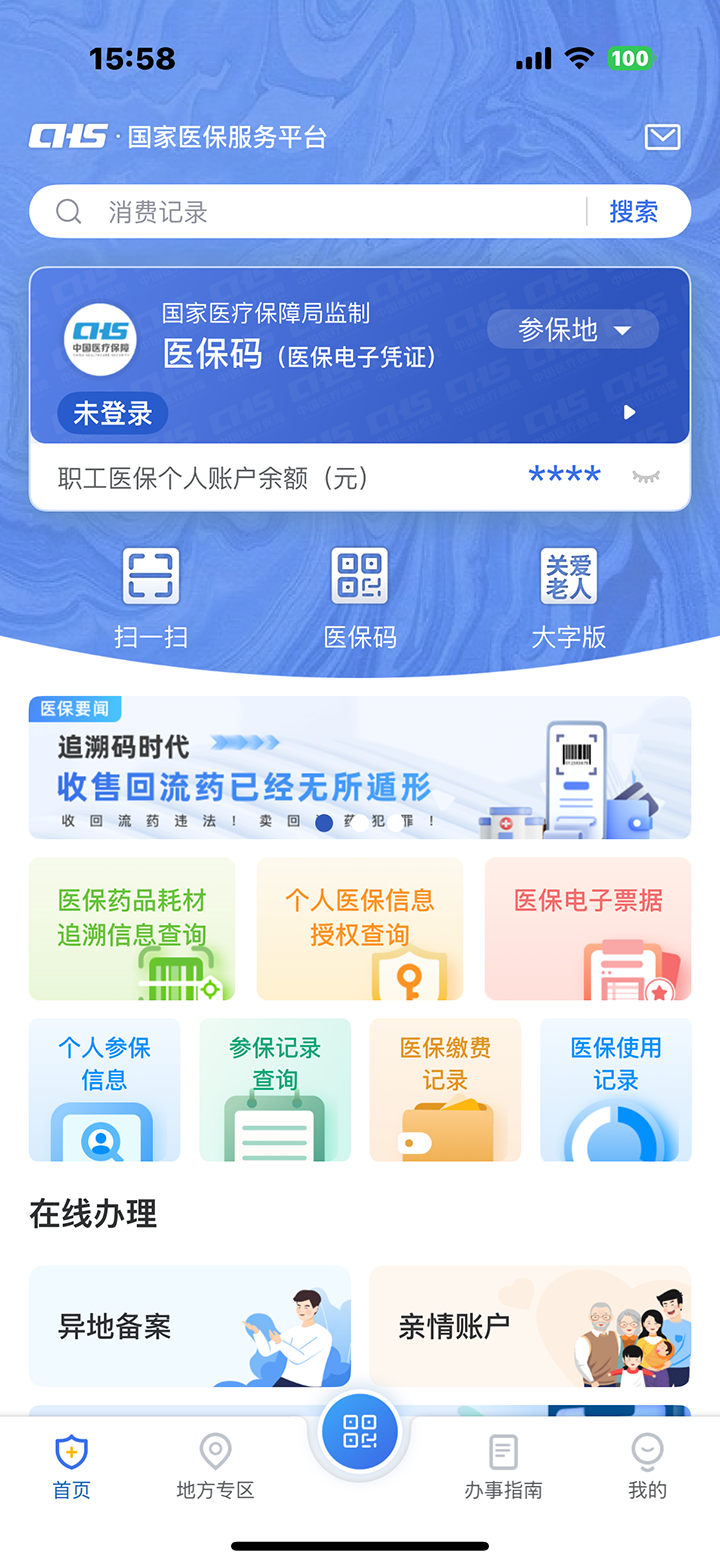This screenshot has width=720, height=1565.
Task: Open 异地备案 online service
Action: pyautogui.click(x=190, y=1326)
